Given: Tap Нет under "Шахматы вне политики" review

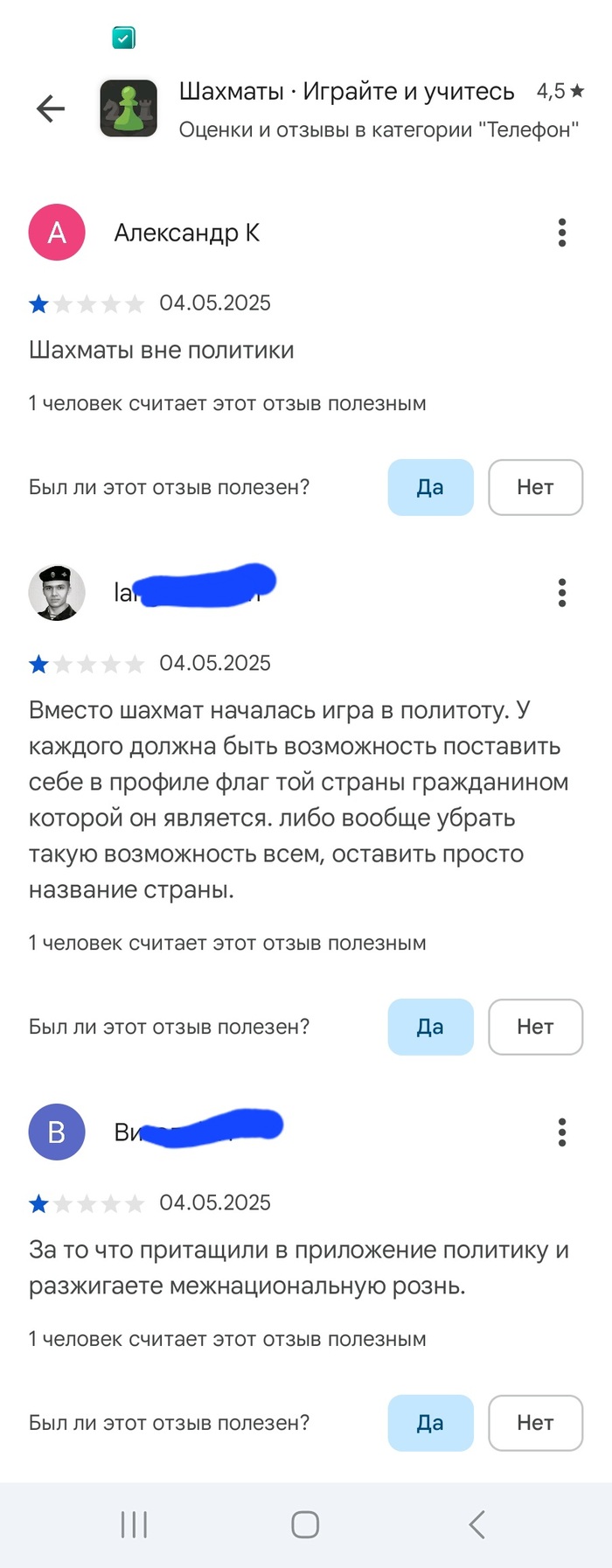Looking at the screenshot, I should [x=535, y=487].
